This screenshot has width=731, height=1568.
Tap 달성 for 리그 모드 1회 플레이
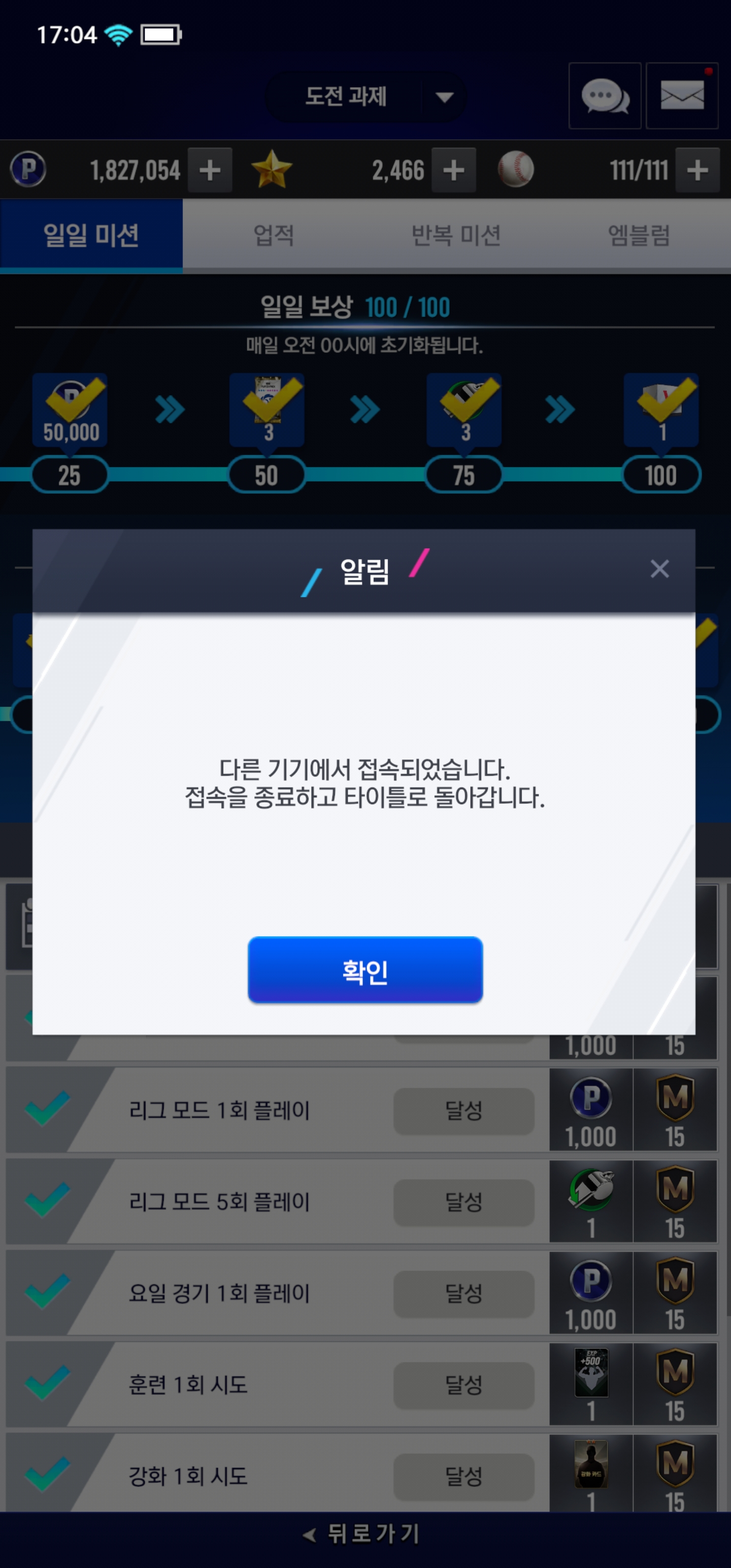pos(463,1111)
